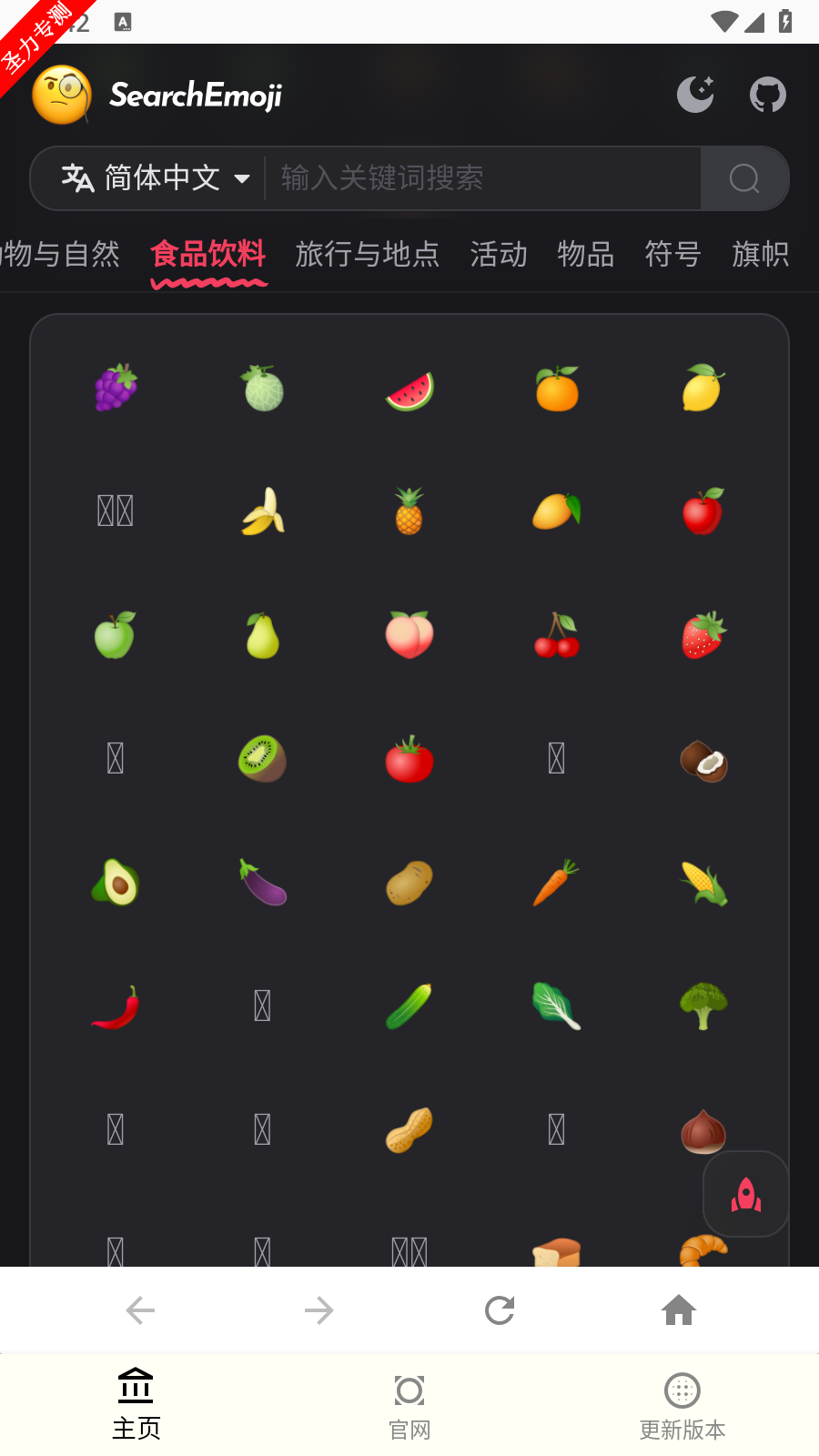Tap the rocket back-to-top button

pyautogui.click(x=745, y=1194)
